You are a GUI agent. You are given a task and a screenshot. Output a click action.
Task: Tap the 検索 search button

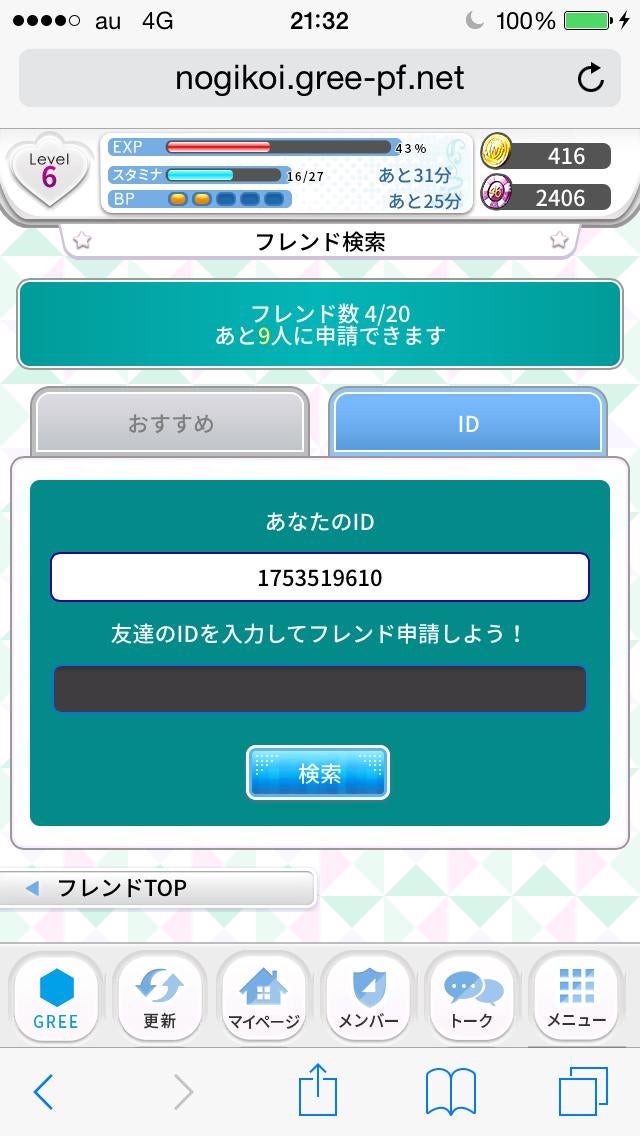(x=318, y=773)
